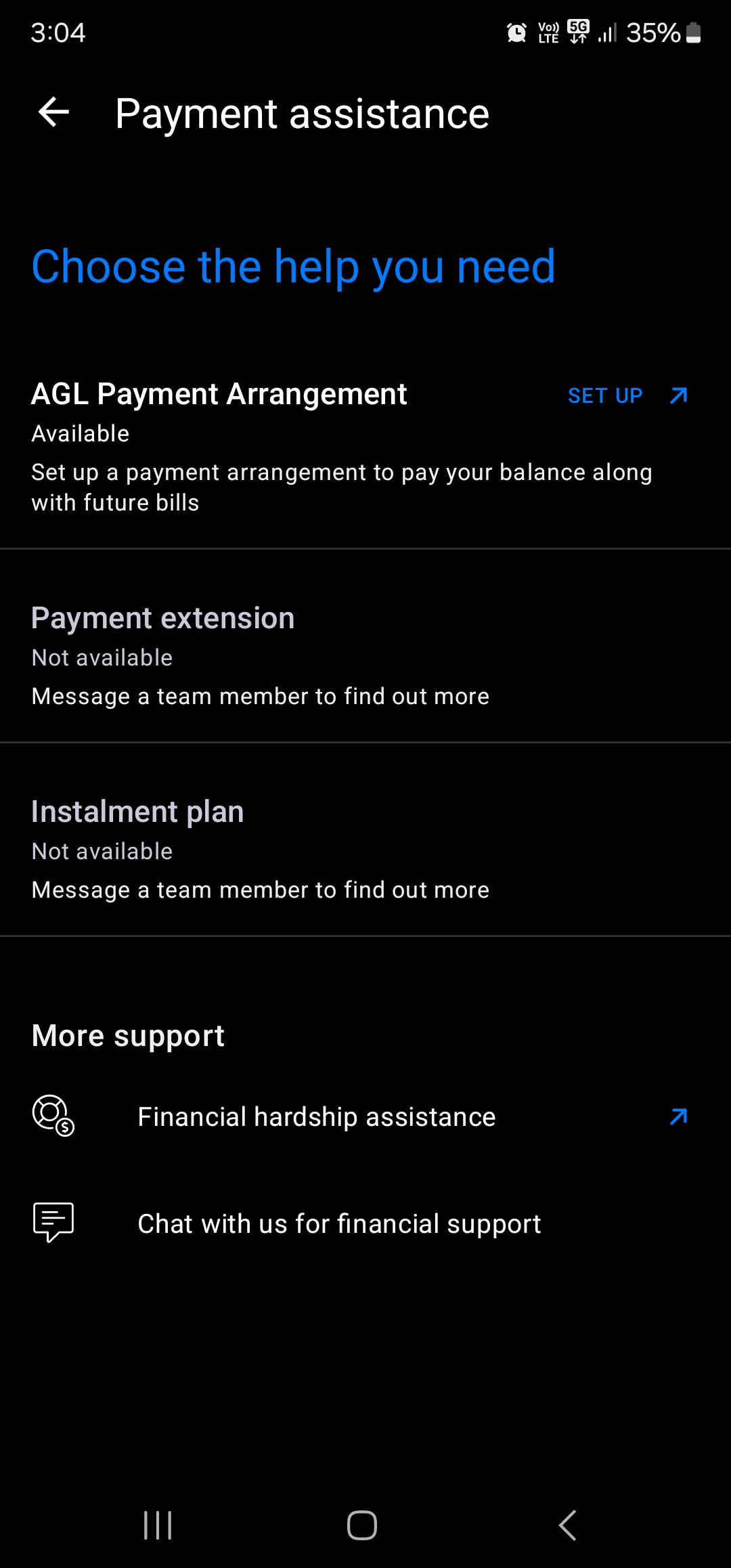The image size is (731, 1568).
Task: Tap the navigation bar back button
Action: pos(567,1525)
